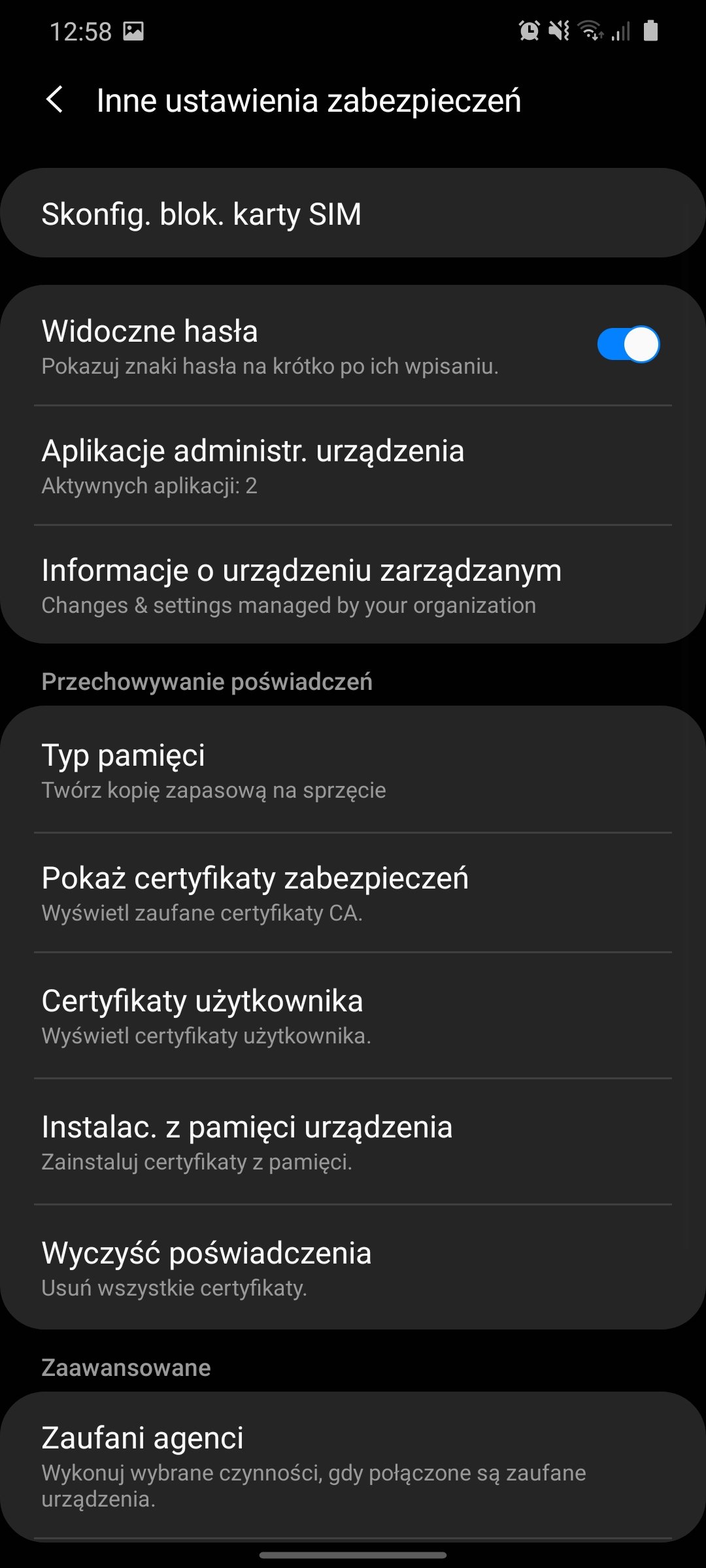Go back using the top-left arrow
Viewport: 706px width, 1568px height.
click(55, 100)
